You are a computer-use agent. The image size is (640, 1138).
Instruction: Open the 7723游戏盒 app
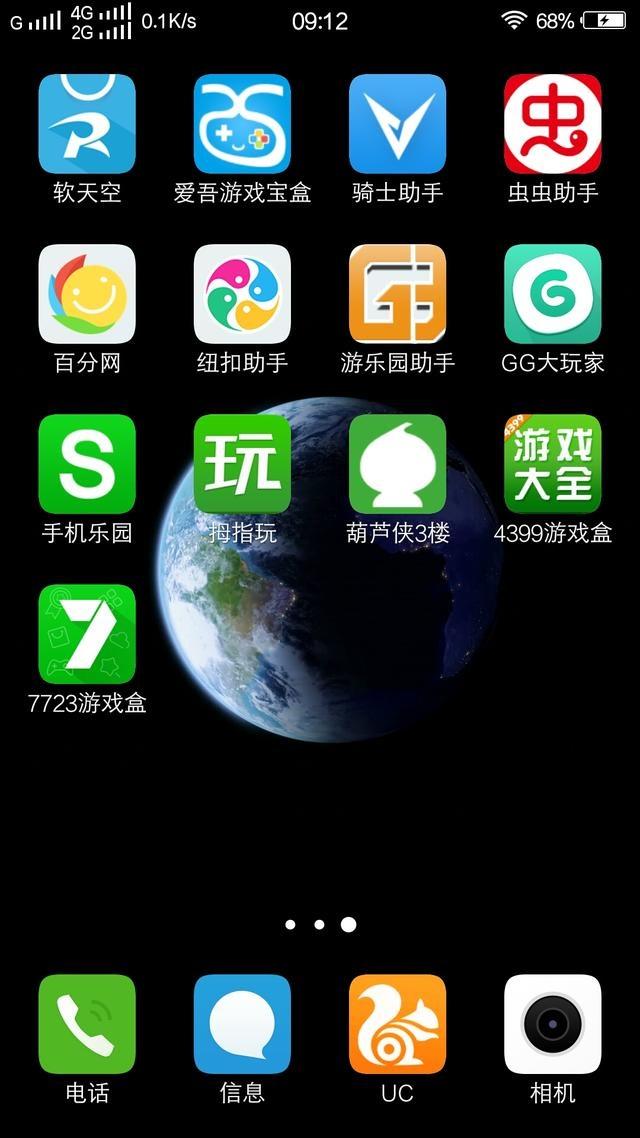(87, 634)
